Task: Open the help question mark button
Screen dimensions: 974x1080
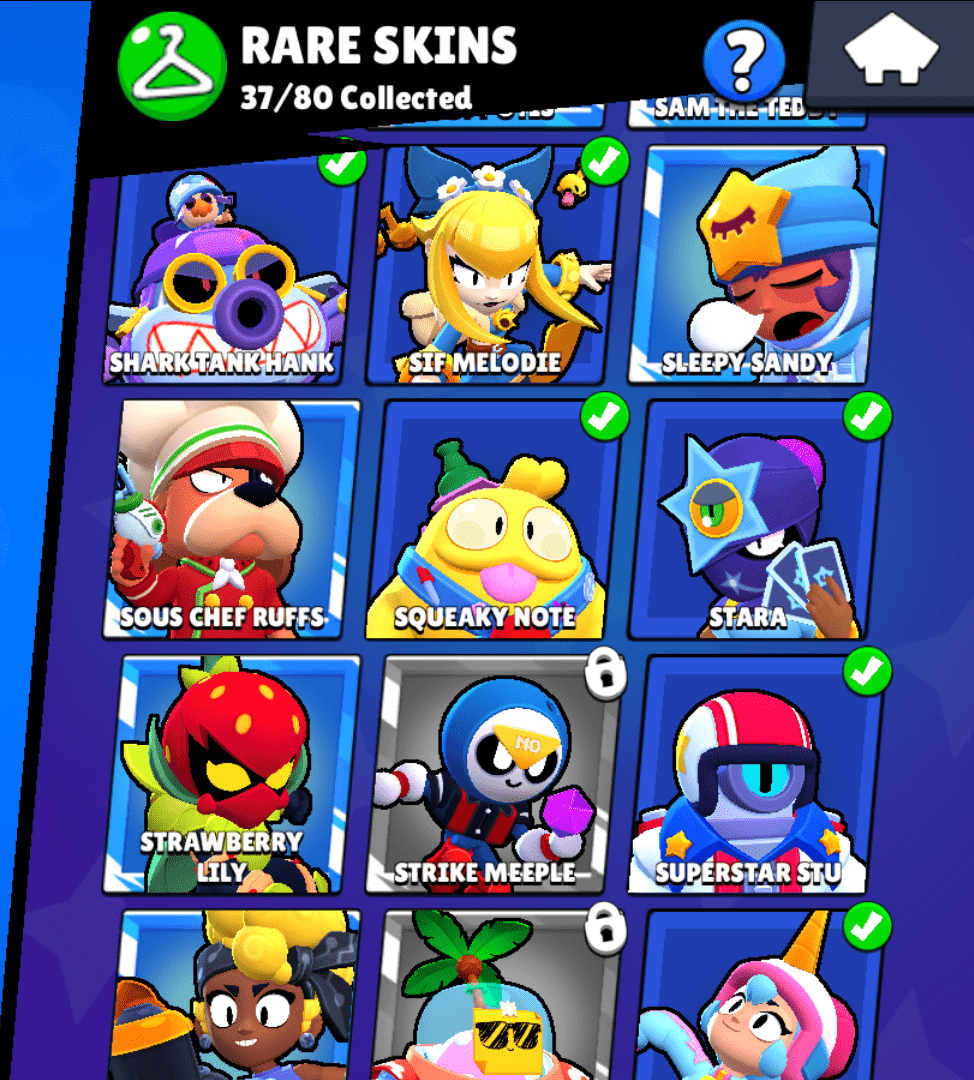Action: click(x=744, y=59)
